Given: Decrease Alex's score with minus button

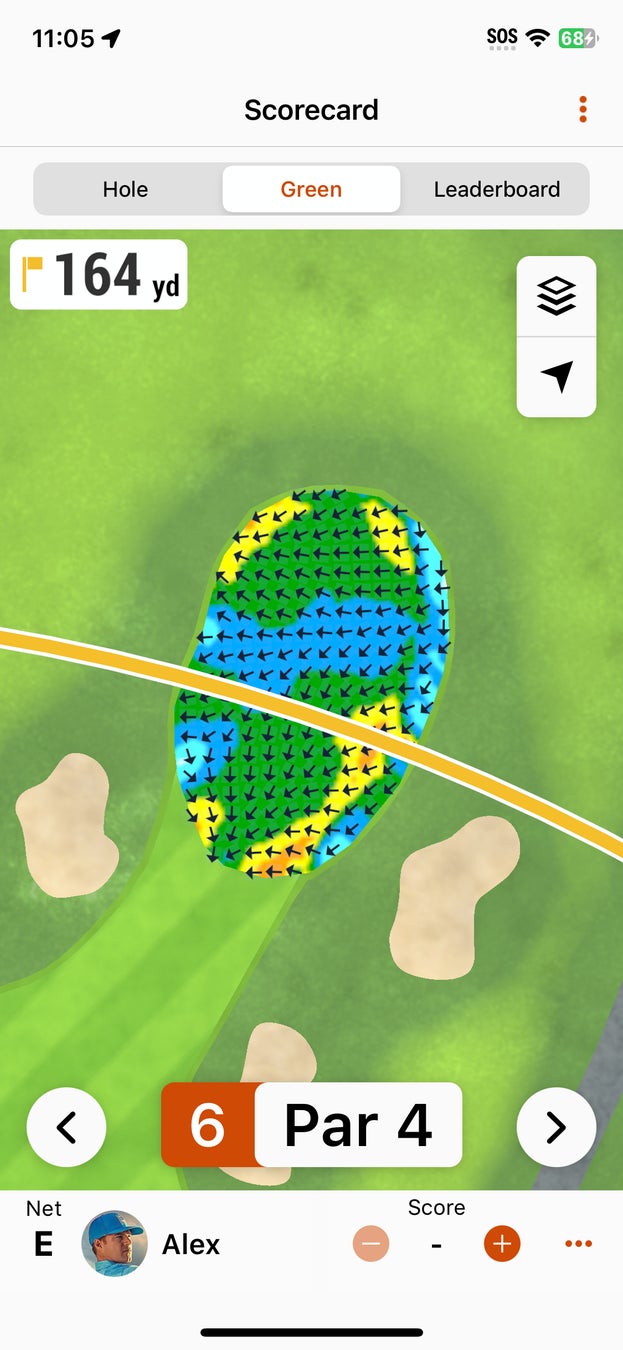Looking at the screenshot, I should pyautogui.click(x=371, y=1244).
